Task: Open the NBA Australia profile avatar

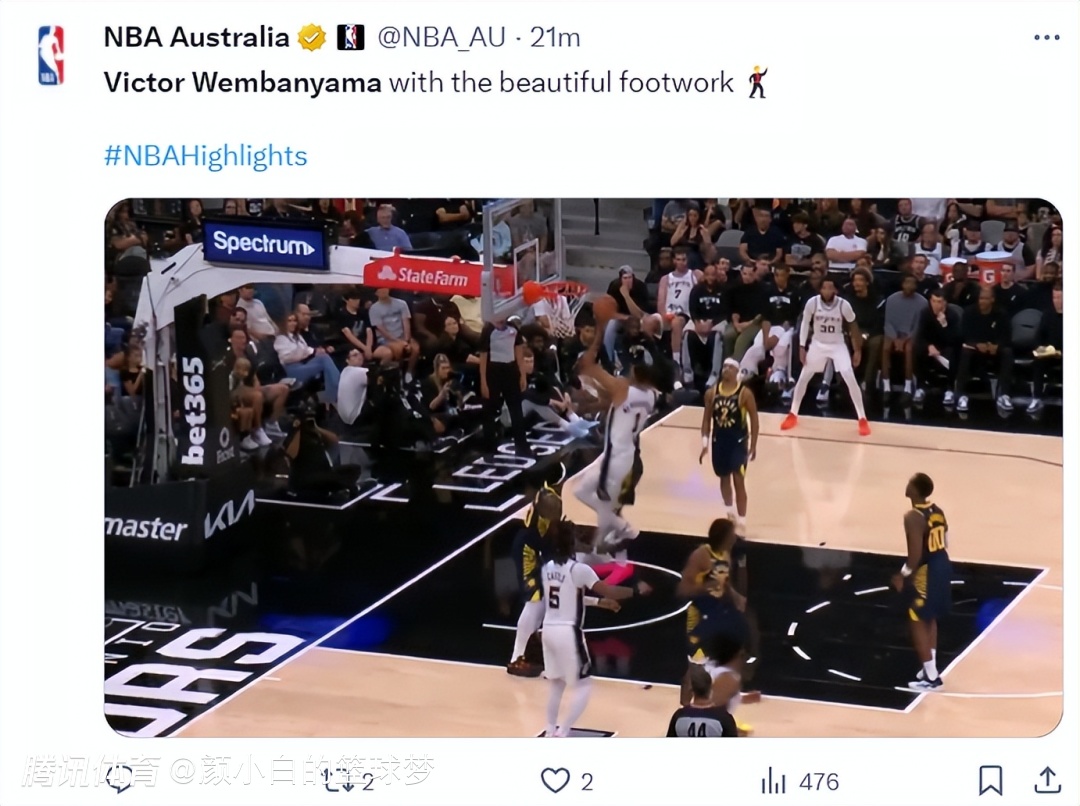Action: pos(51,54)
